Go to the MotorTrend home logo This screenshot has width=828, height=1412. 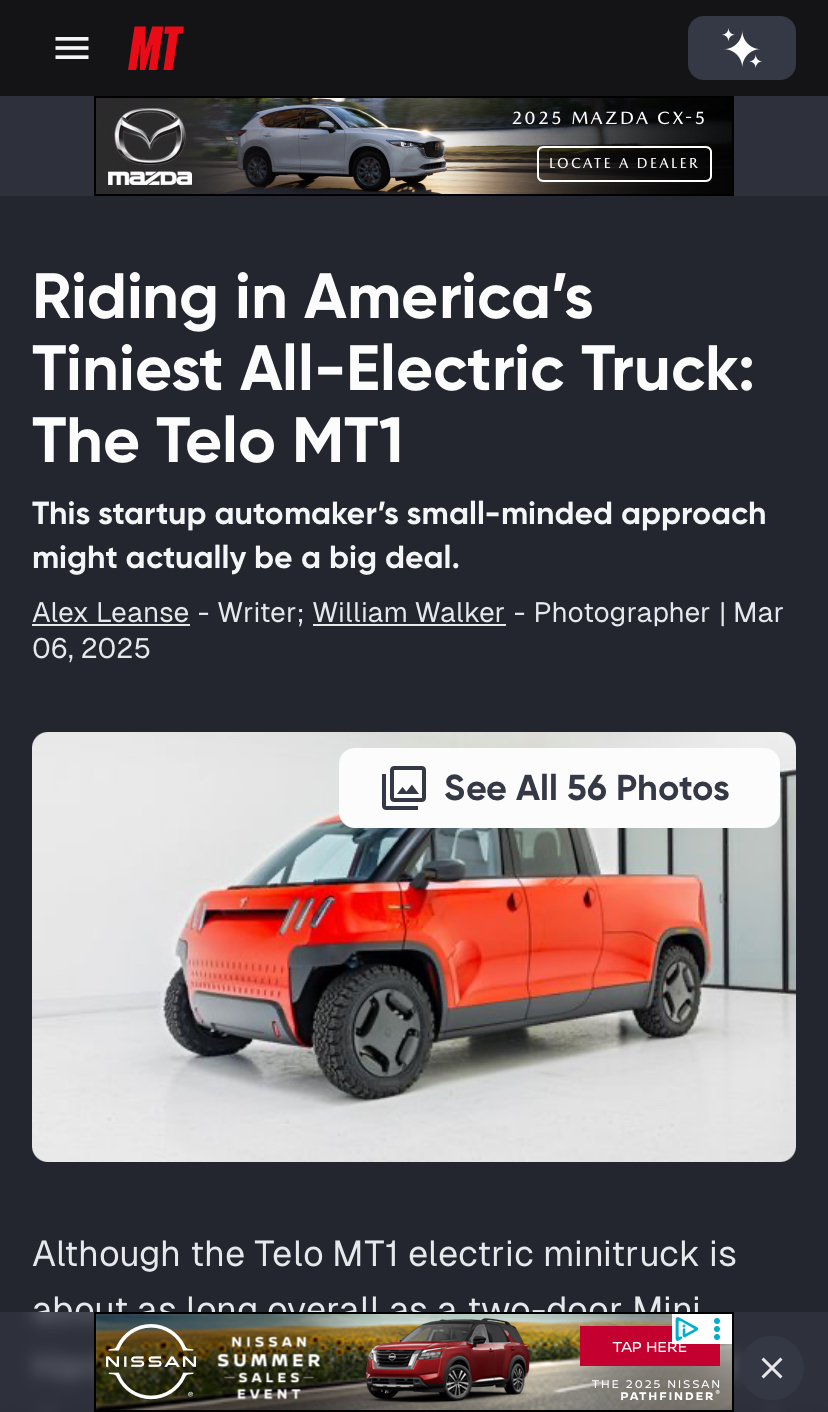click(156, 48)
